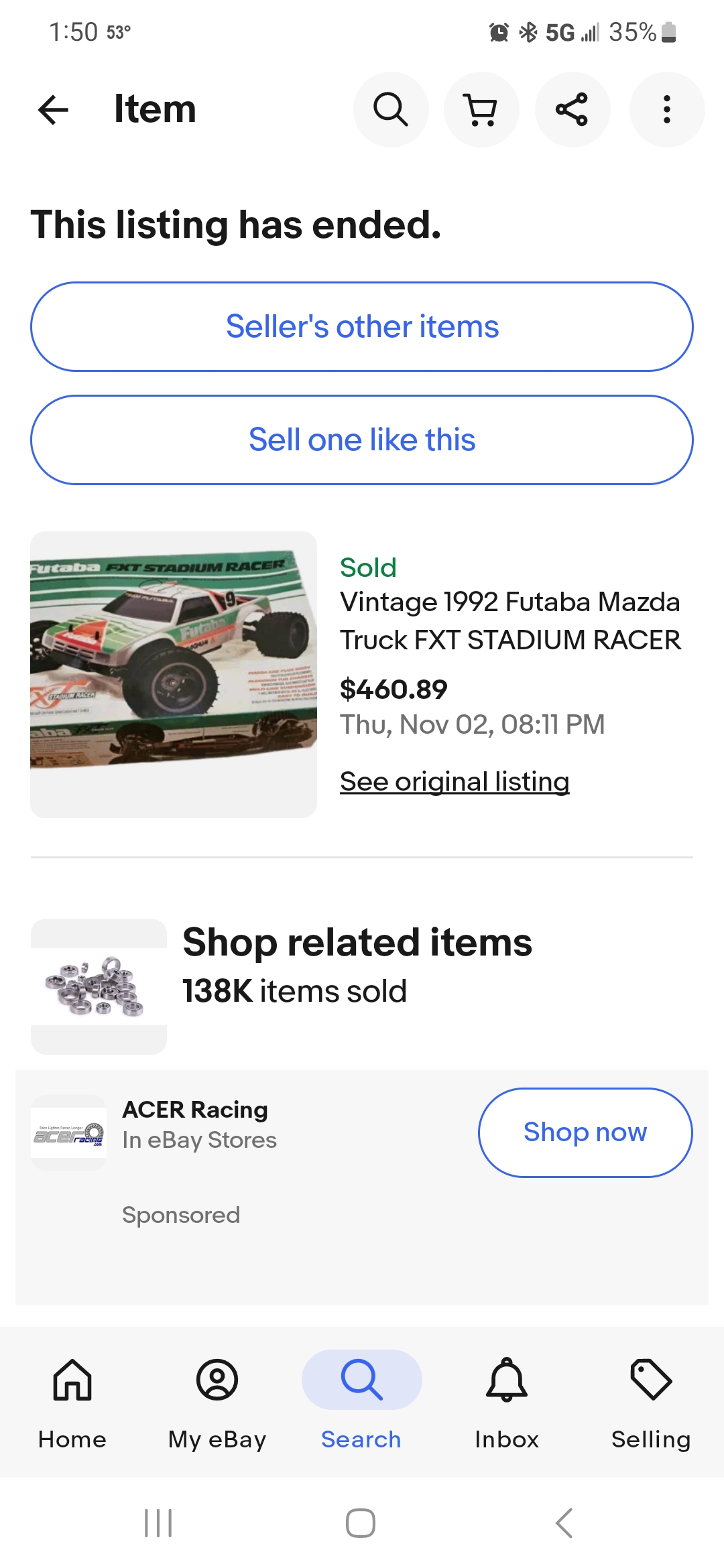Open the shopping cart
Viewport: 724px width, 1568px height.
click(x=481, y=109)
